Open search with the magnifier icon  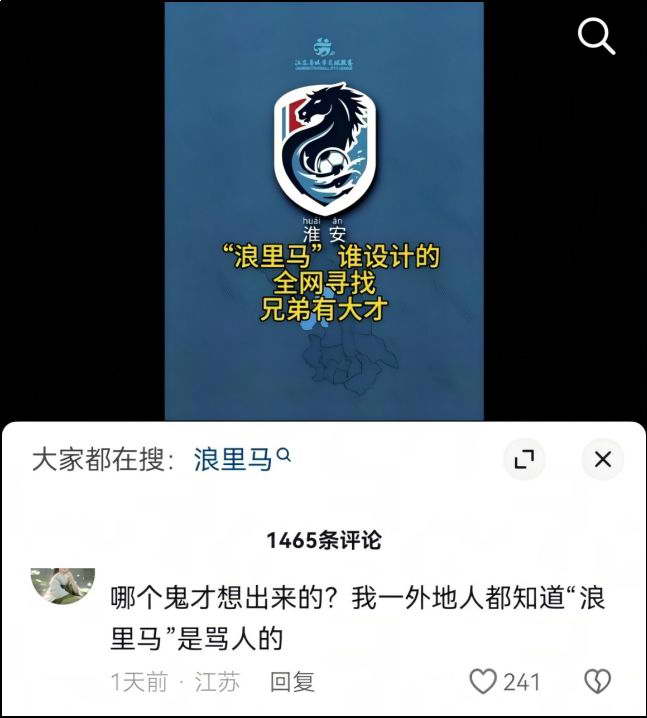pos(596,37)
